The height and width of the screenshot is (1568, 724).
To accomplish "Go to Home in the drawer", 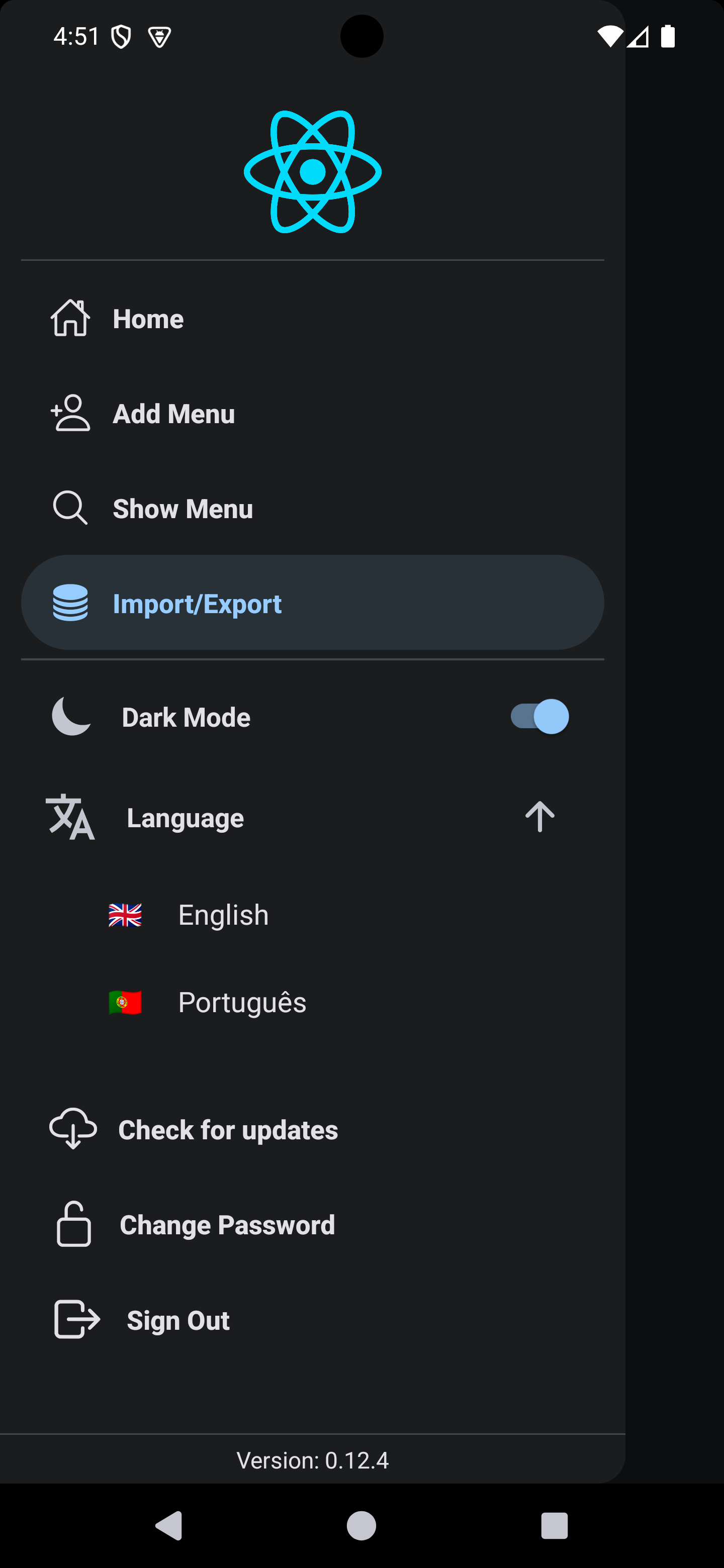I will (148, 319).
